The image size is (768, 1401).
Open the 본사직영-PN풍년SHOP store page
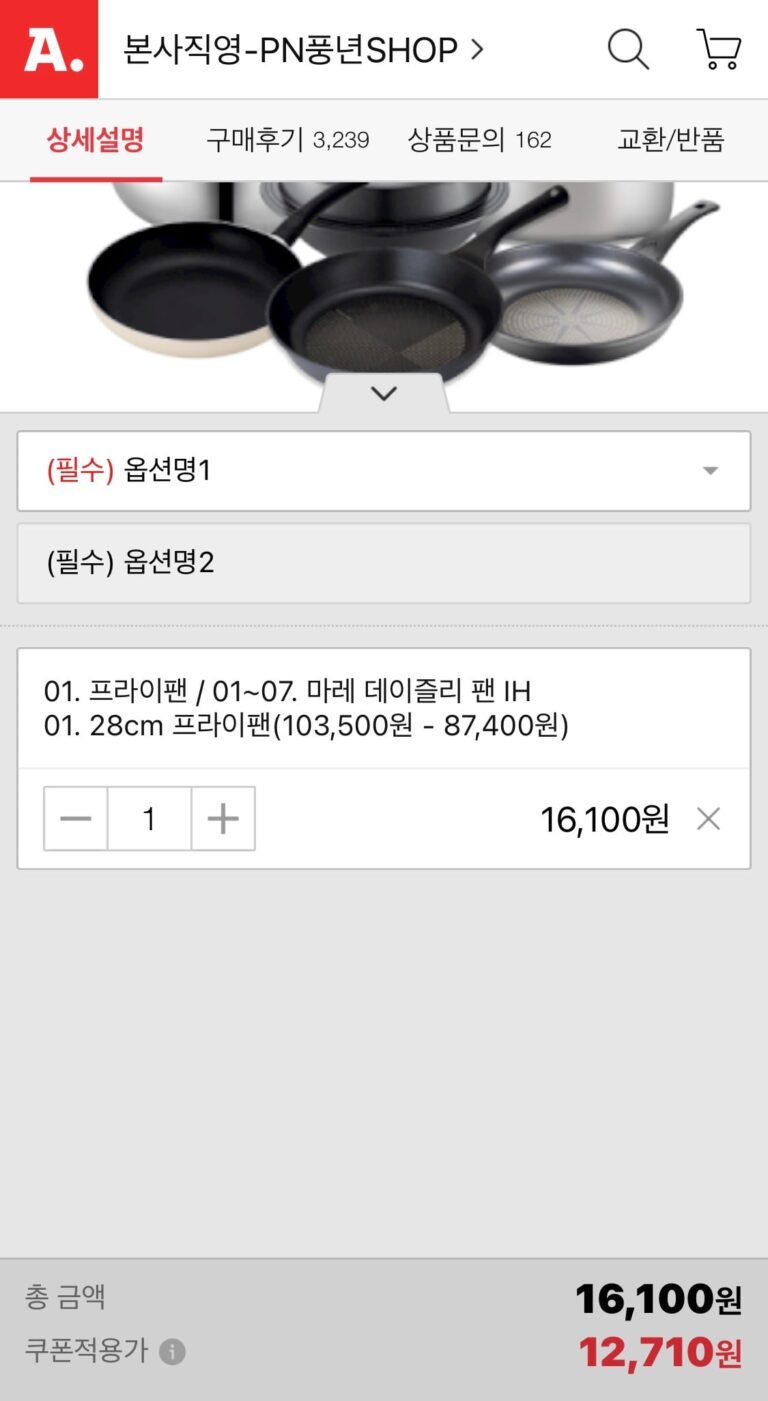[303, 49]
